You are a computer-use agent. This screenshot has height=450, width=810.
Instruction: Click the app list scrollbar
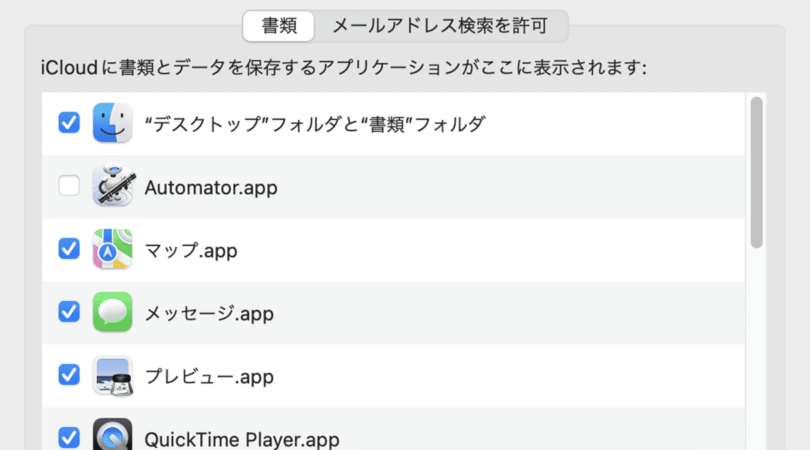click(757, 172)
